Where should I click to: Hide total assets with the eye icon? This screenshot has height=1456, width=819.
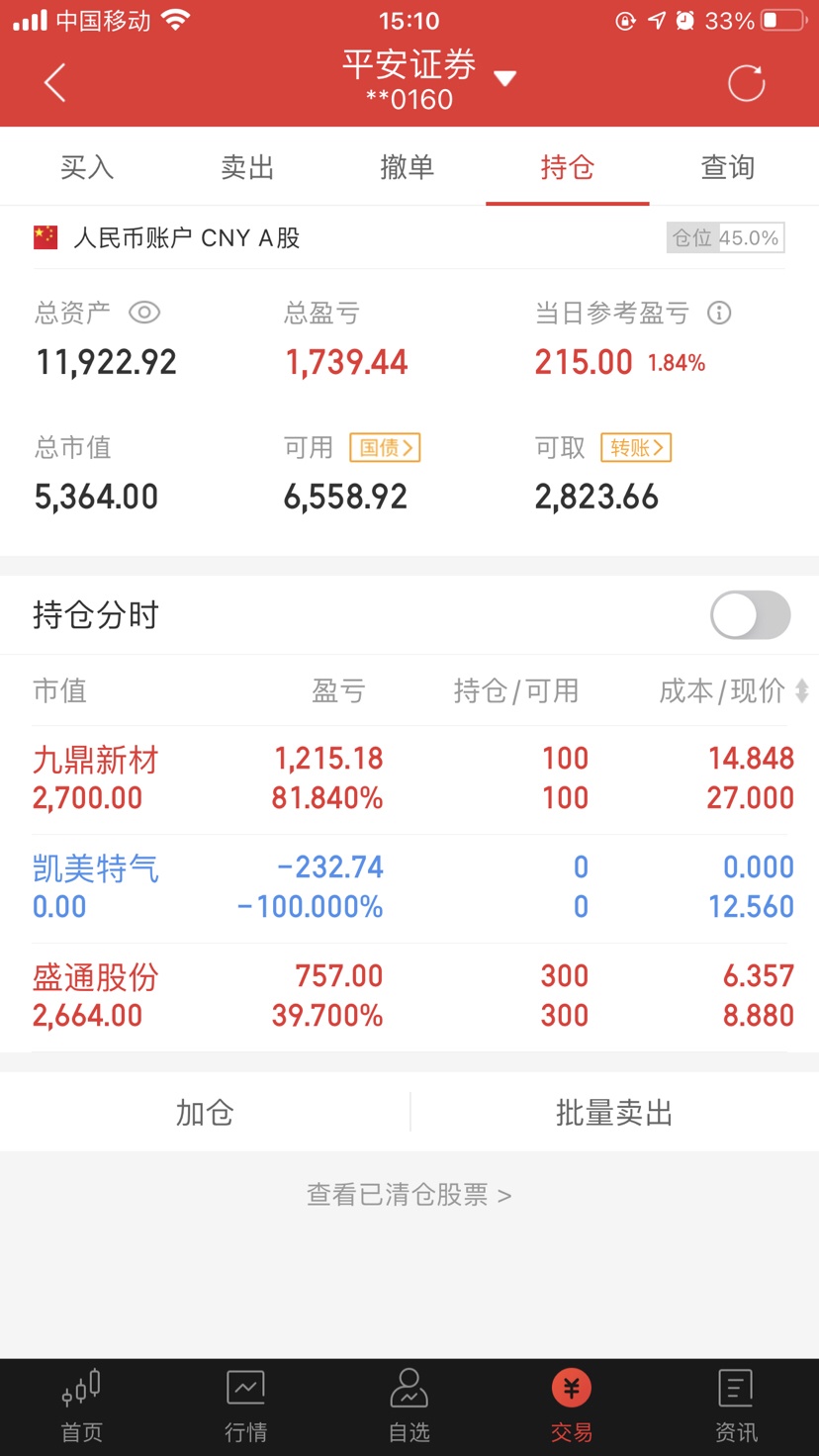pyautogui.click(x=144, y=313)
